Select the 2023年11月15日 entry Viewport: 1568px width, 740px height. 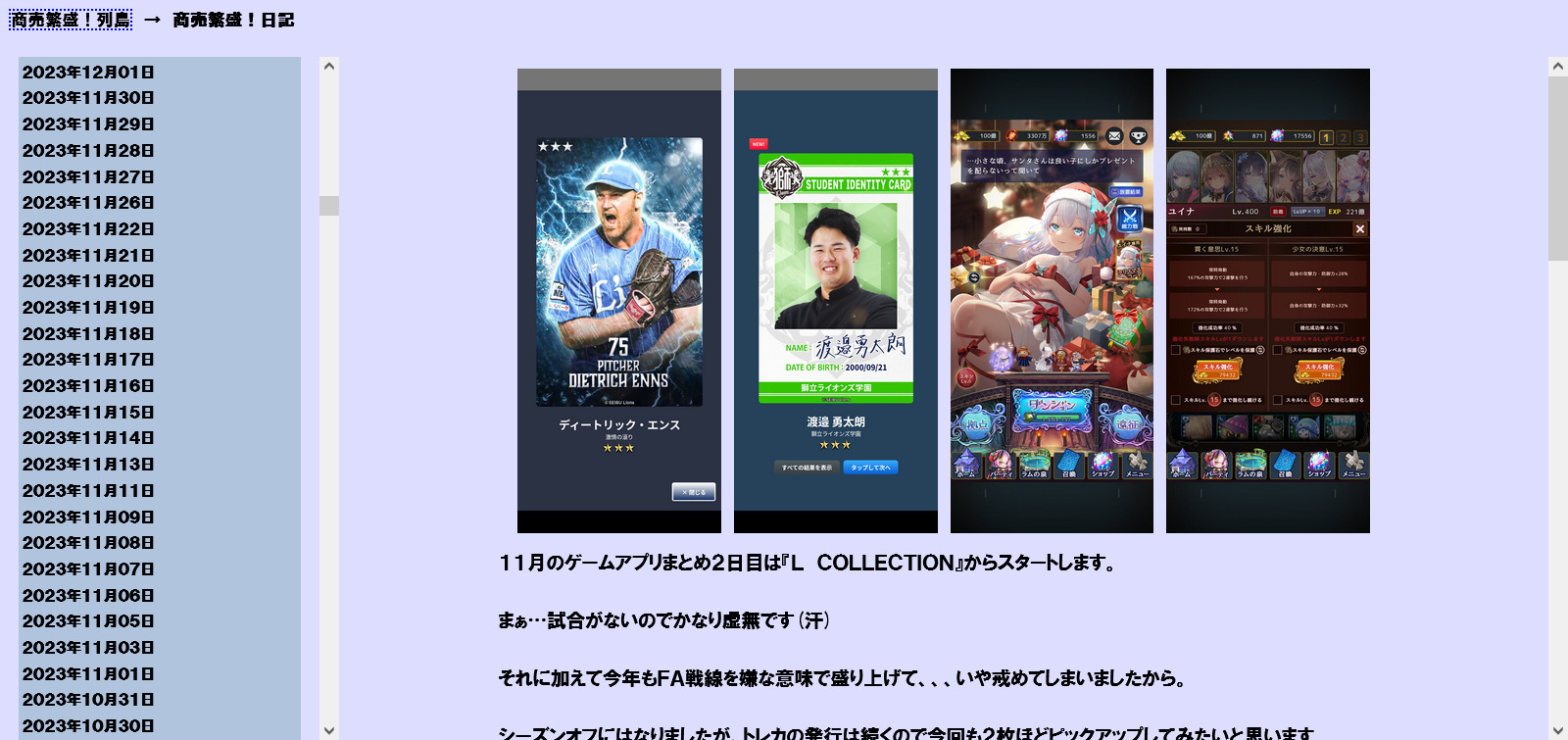pyautogui.click(x=88, y=413)
